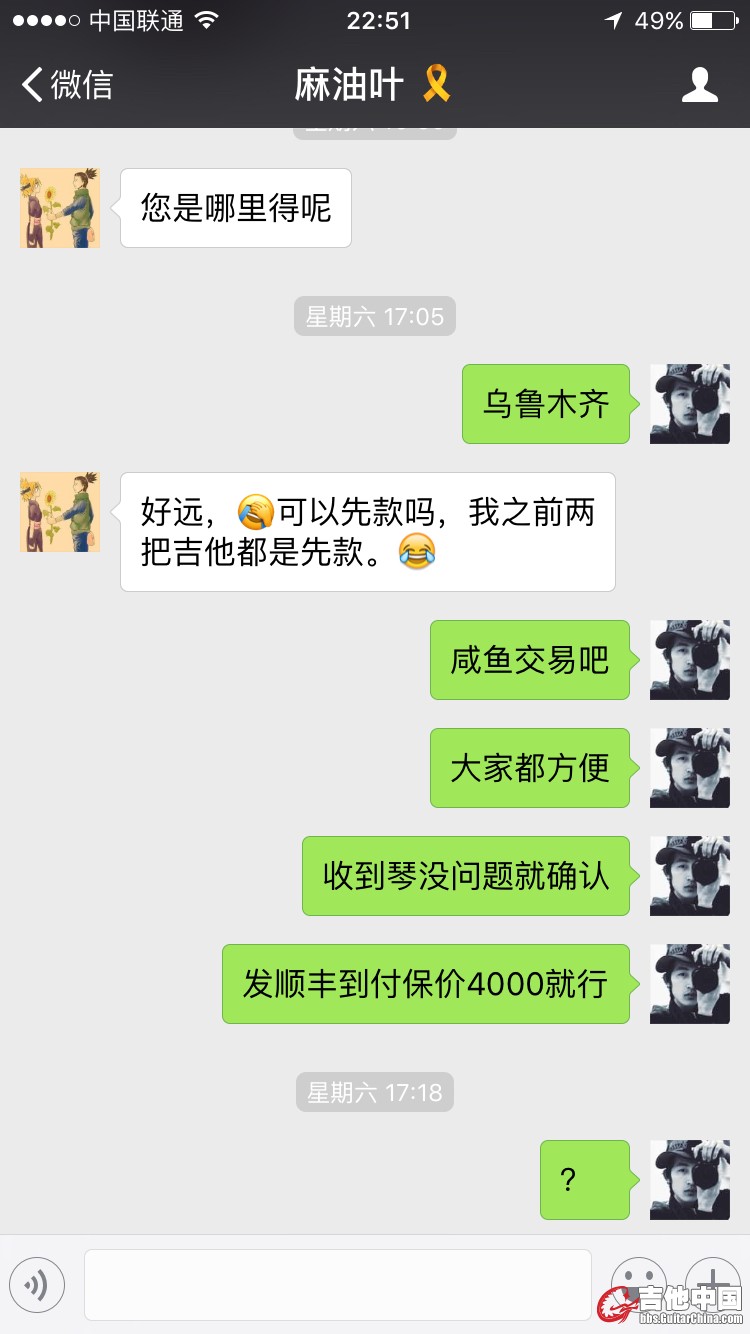The height and width of the screenshot is (1334, 750).
Task: Tap the voice input icon
Action: [37, 1284]
